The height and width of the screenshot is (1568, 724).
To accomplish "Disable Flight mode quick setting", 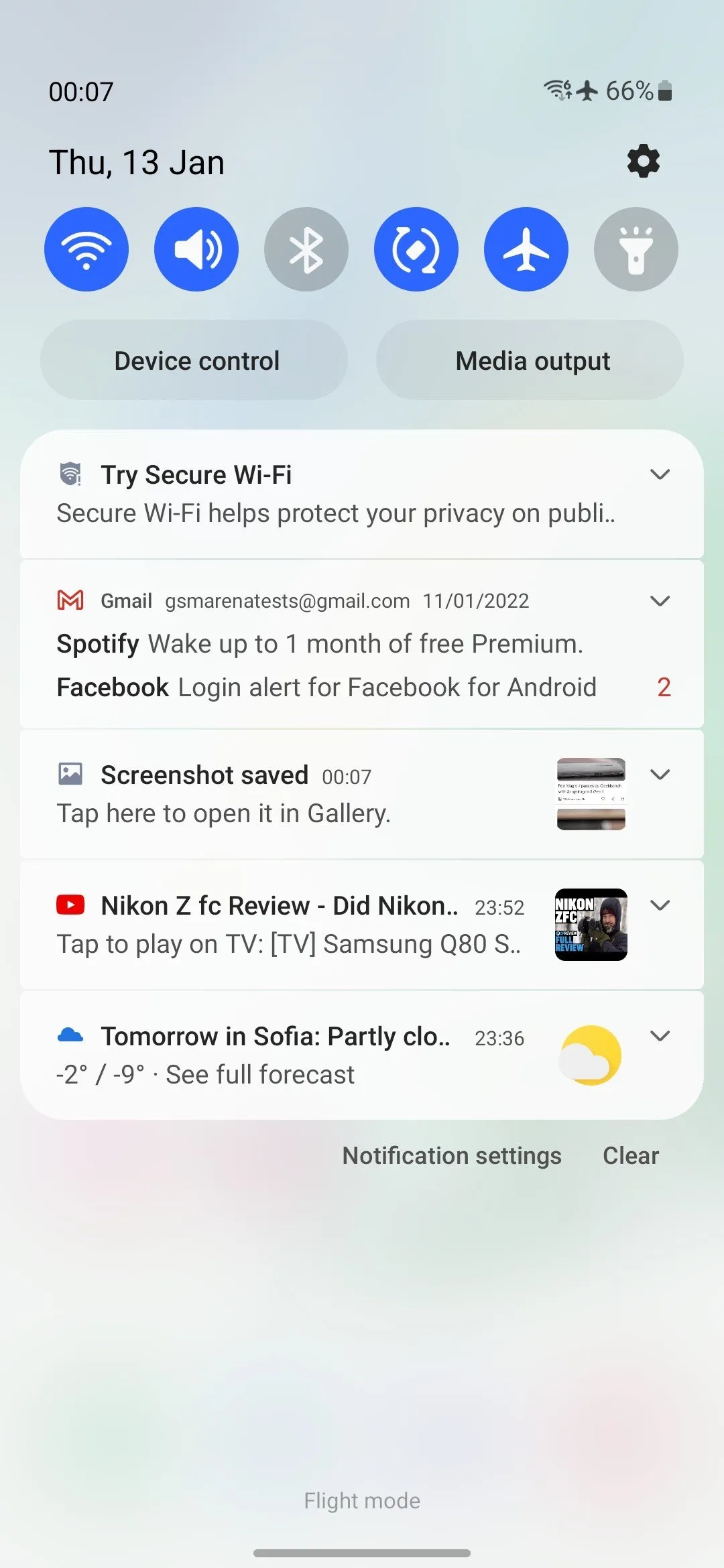I will [526, 249].
